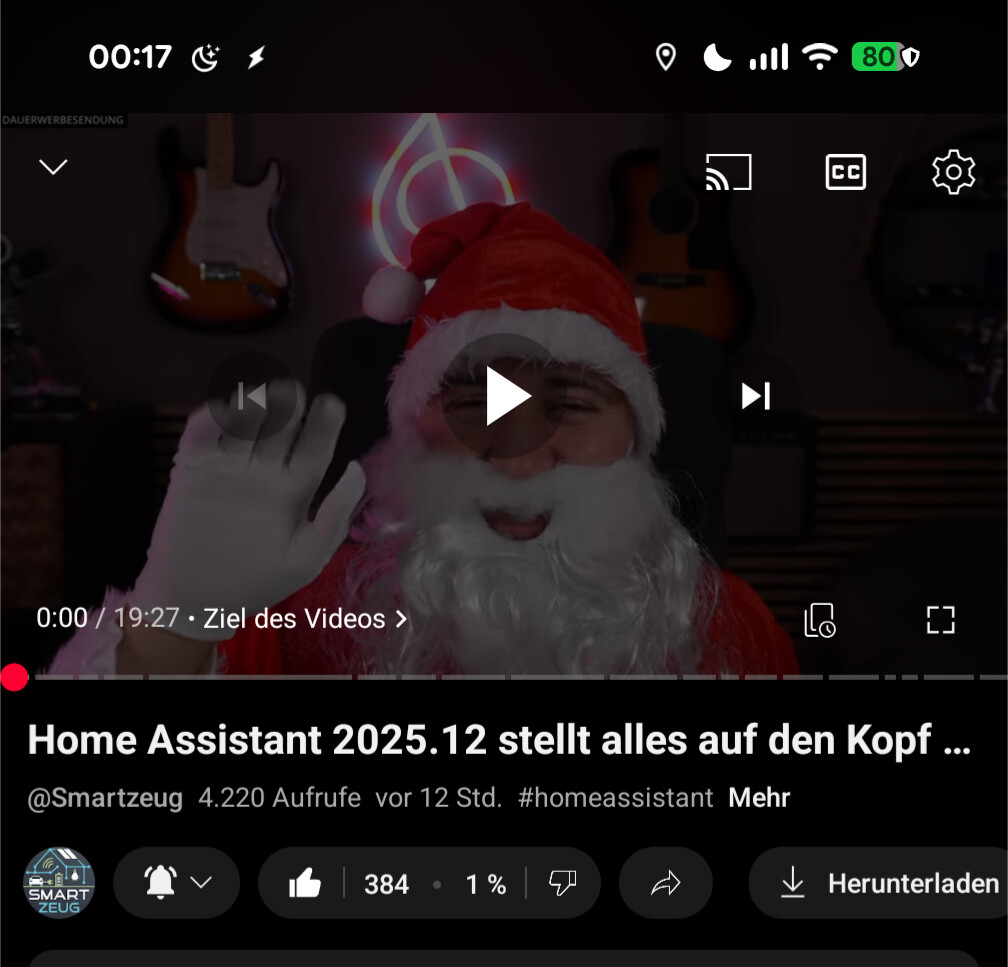The height and width of the screenshot is (967, 1008).
Task: Play the video
Action: [505, 396]
